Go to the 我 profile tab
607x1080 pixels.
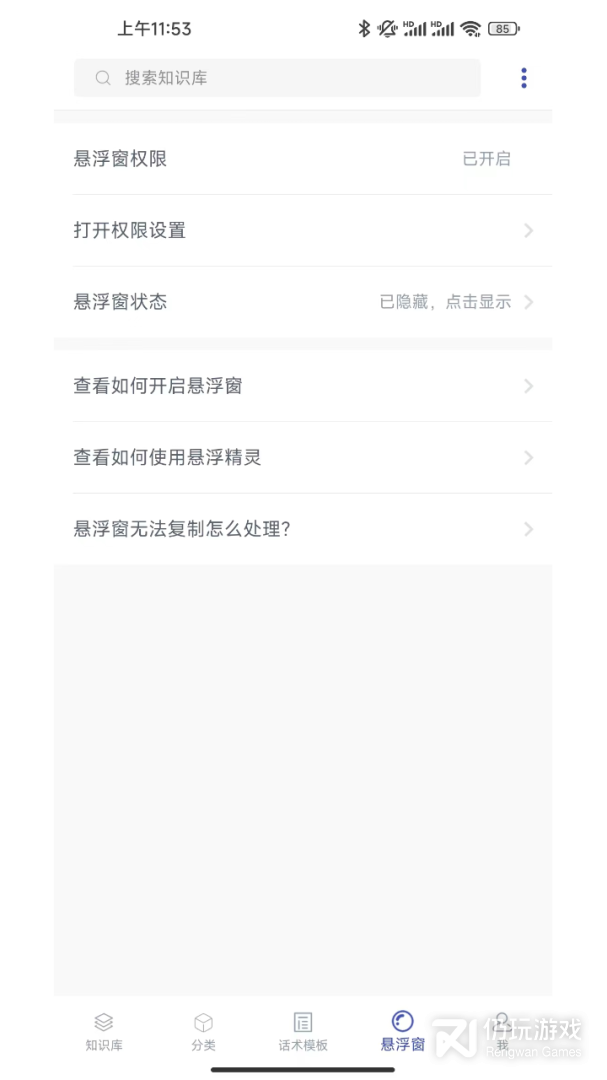point(502,1032)
